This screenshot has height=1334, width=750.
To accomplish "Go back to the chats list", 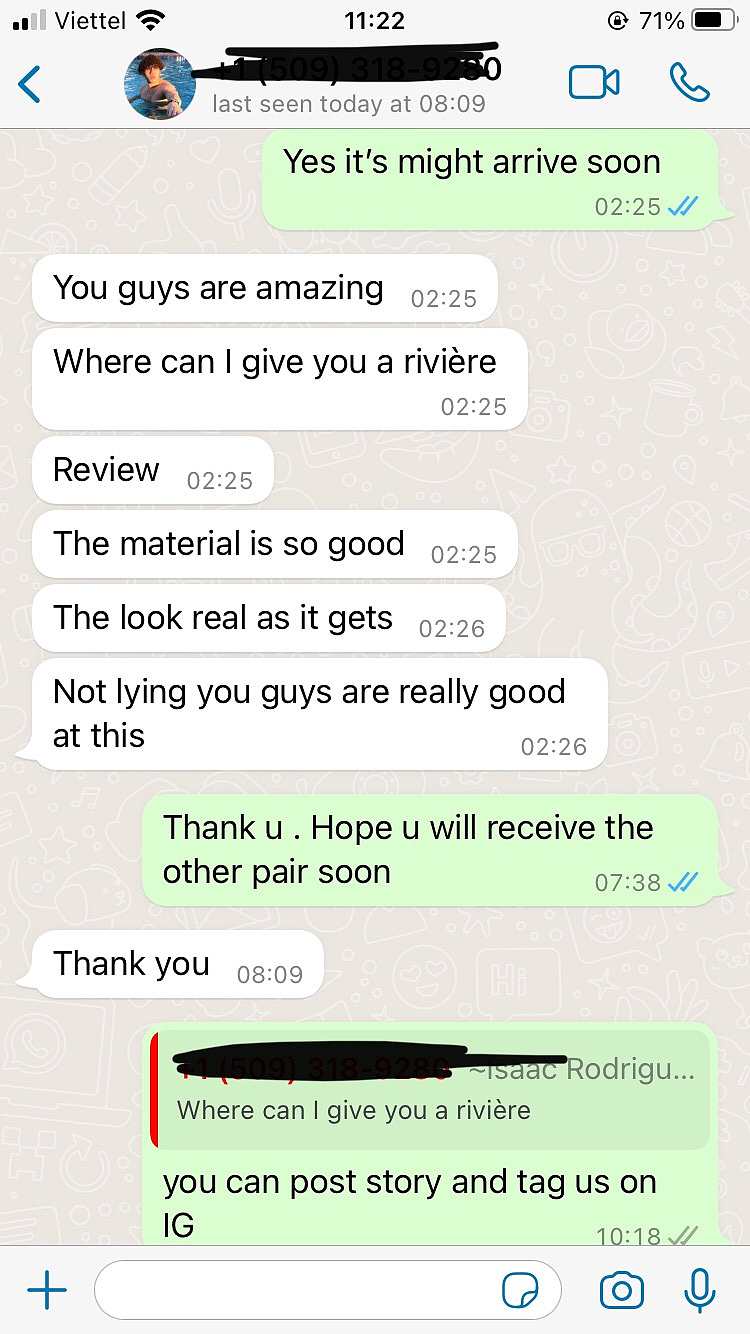I will pyautogui.click(x=30, y=84).
